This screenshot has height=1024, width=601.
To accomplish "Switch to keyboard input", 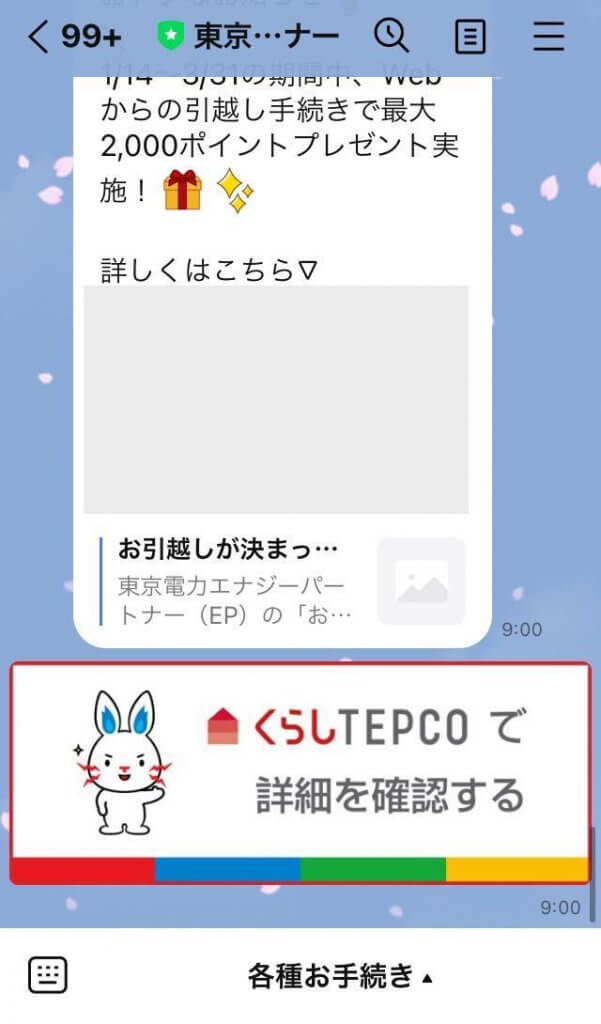I will click(x=48, y=976).
